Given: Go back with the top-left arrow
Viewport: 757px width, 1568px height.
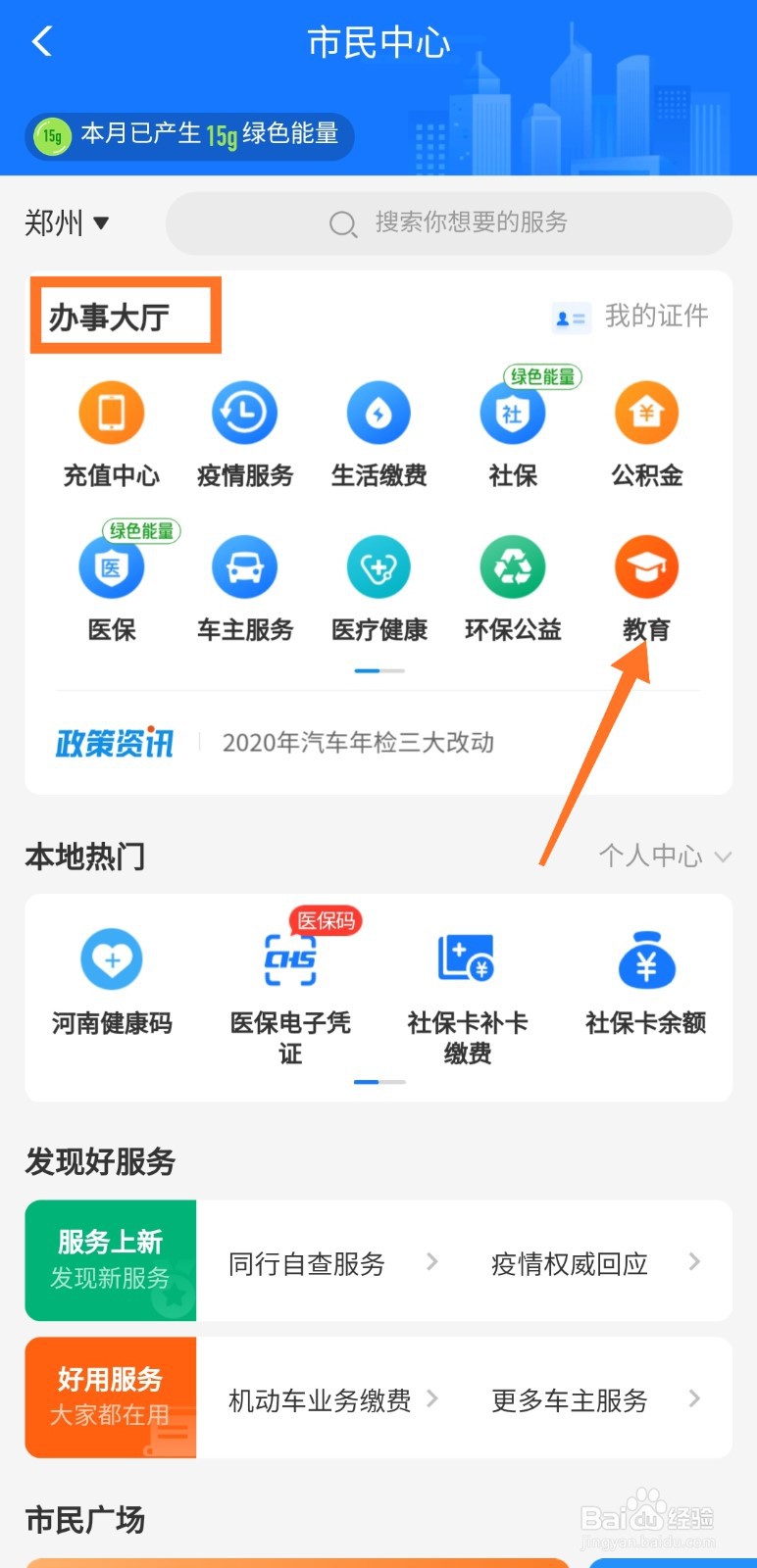Looking at the screenshot, I should click(x=39, y=41).
